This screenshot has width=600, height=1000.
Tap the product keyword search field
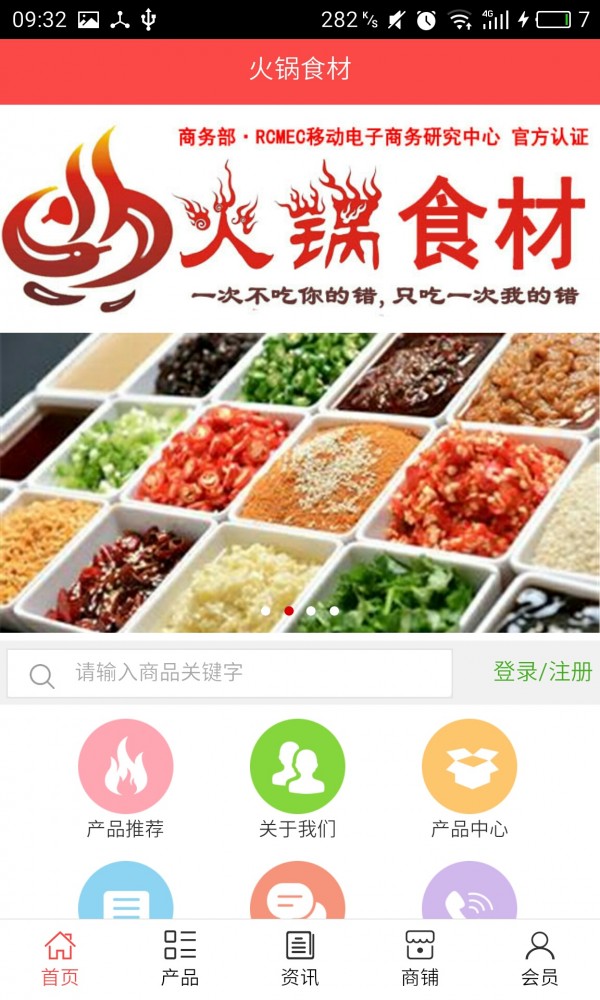point(230,673)
